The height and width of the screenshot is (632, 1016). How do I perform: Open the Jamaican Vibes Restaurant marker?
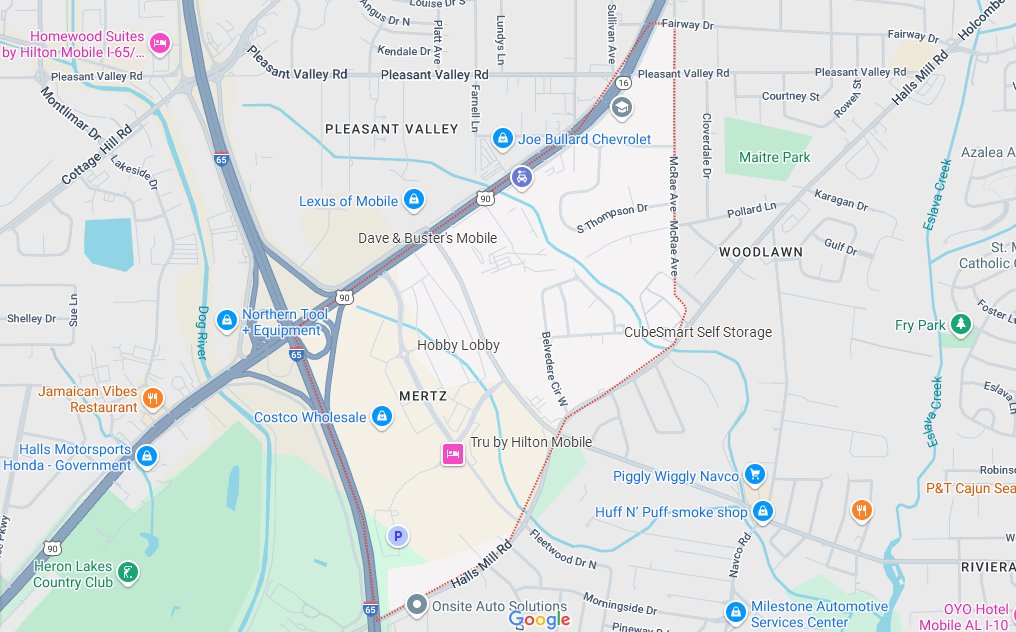click(153, 398)
